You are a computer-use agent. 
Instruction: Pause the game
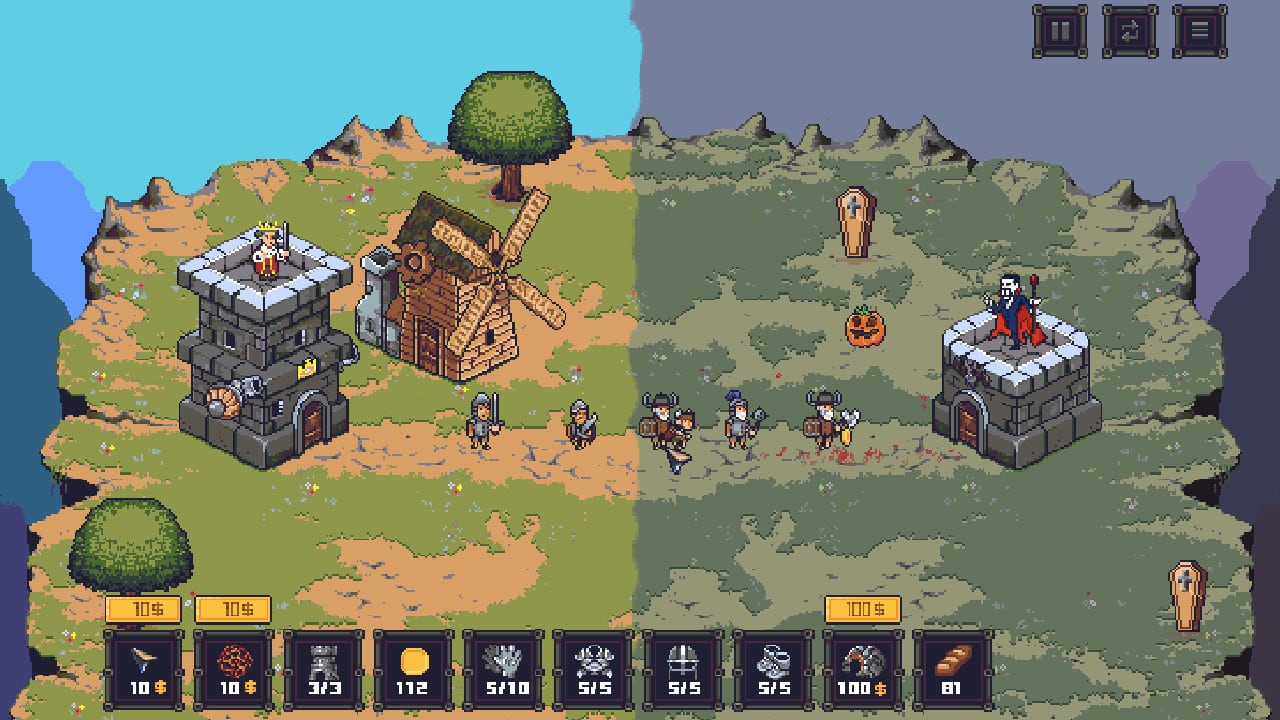[x=1059, y=31]
